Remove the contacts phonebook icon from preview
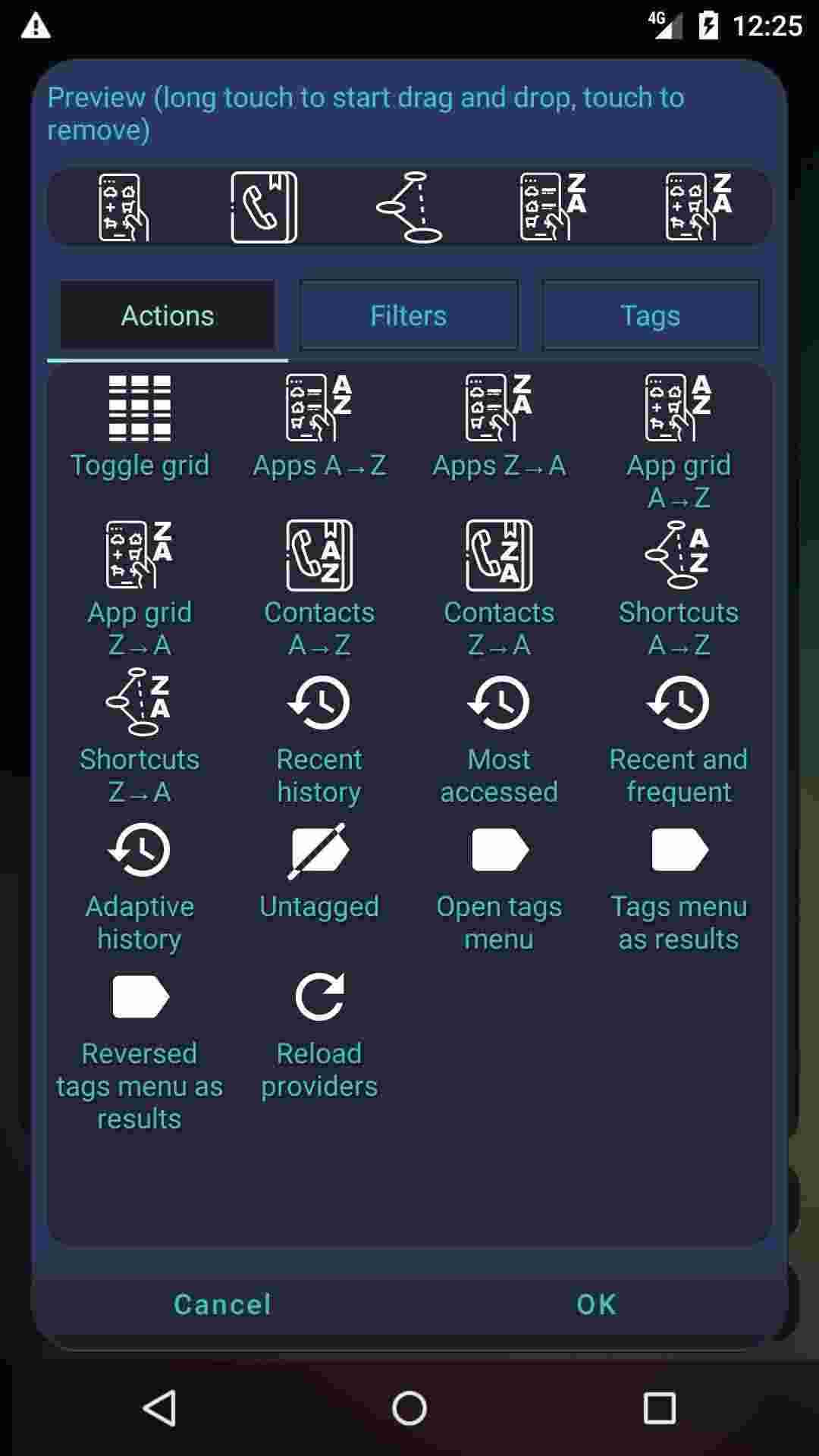The width and height of the screenshot is (819, 1456). pos(264,207)
